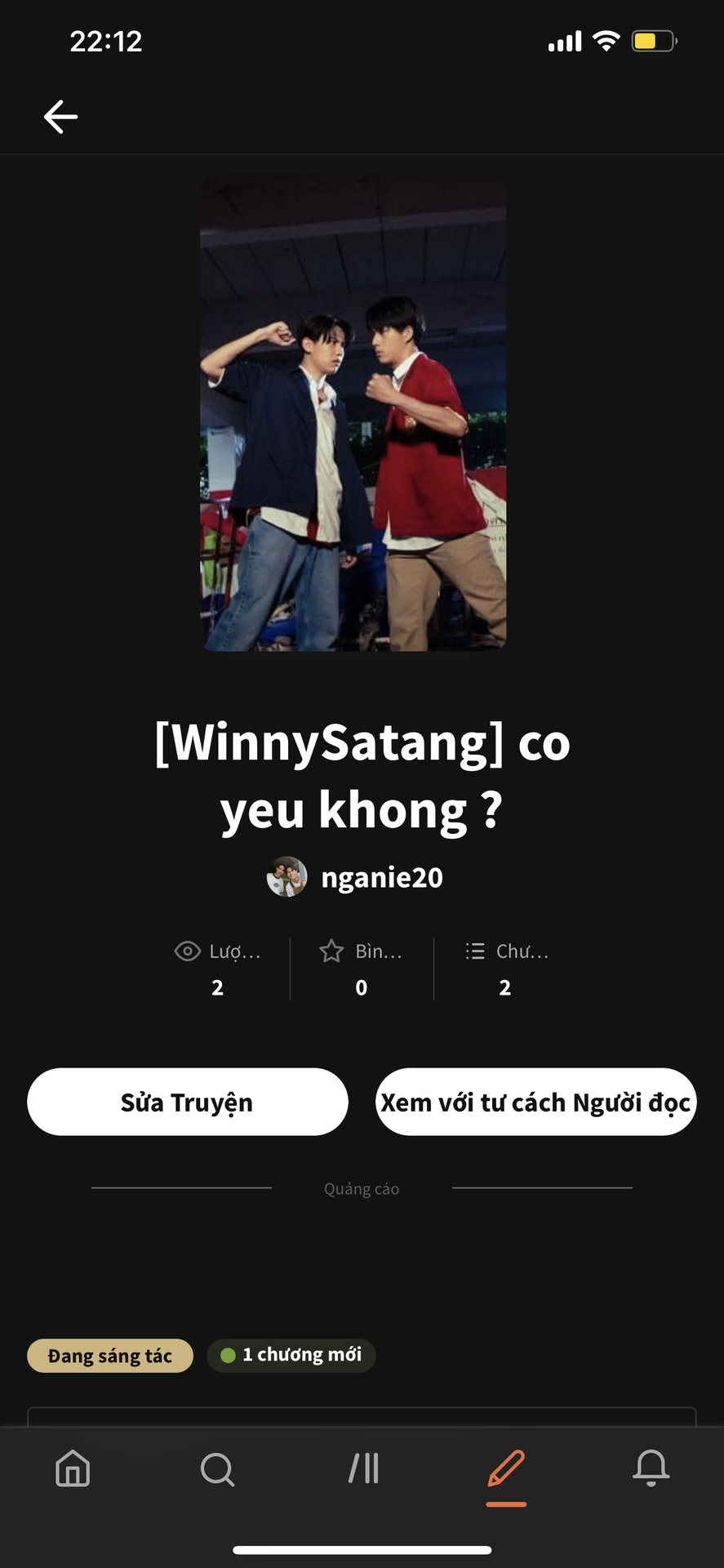Open the notifications bell tab
Image resolution: width=724 pixels, height=1568 pixels.
[651, 1468]
